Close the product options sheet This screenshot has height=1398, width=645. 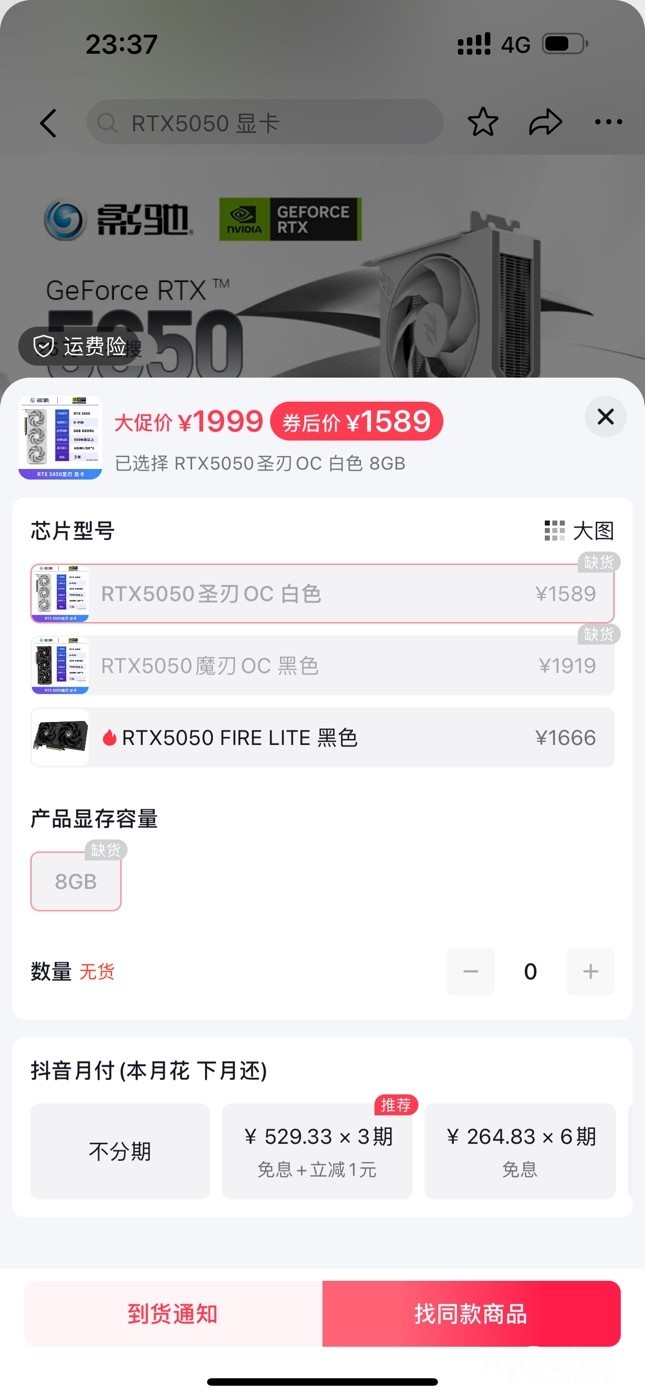pyautogui.click(x=605, y=417)
